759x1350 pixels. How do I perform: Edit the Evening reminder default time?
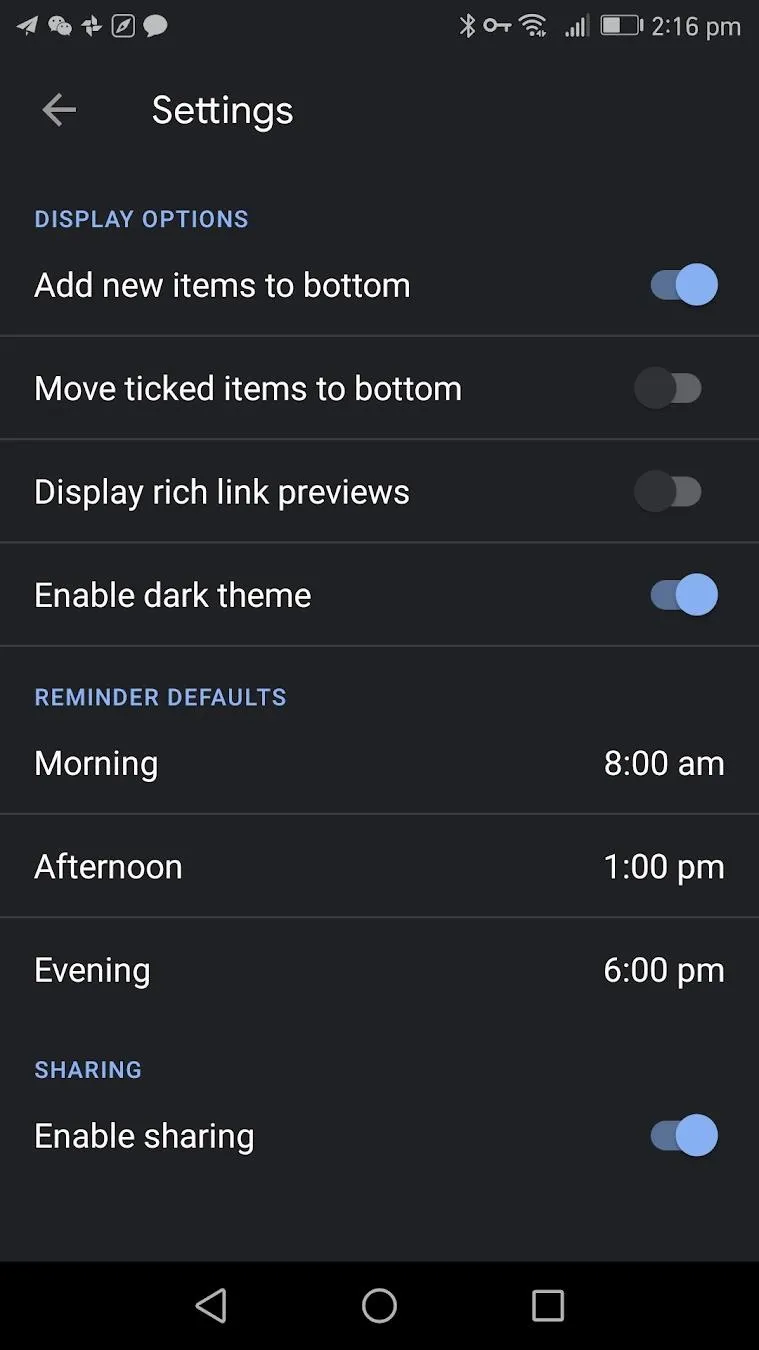click(x=379, y=970)
